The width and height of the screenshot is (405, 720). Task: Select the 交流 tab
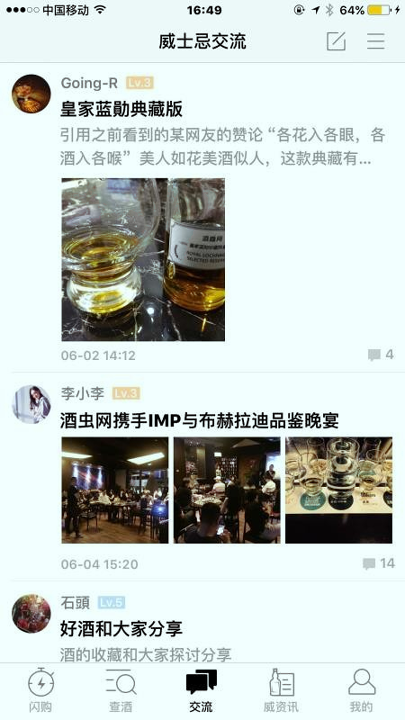(201, 691)
